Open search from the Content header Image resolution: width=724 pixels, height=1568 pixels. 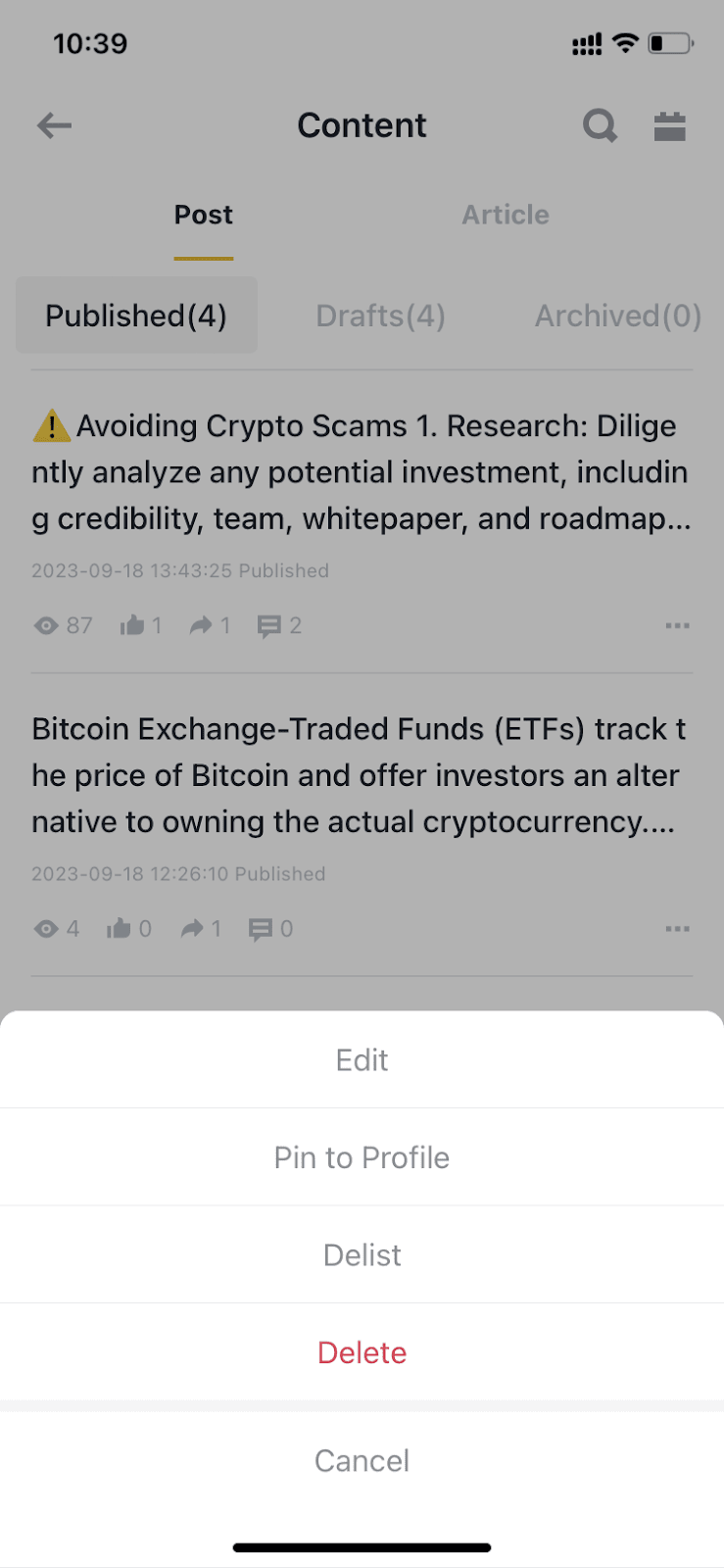(600, 125)
